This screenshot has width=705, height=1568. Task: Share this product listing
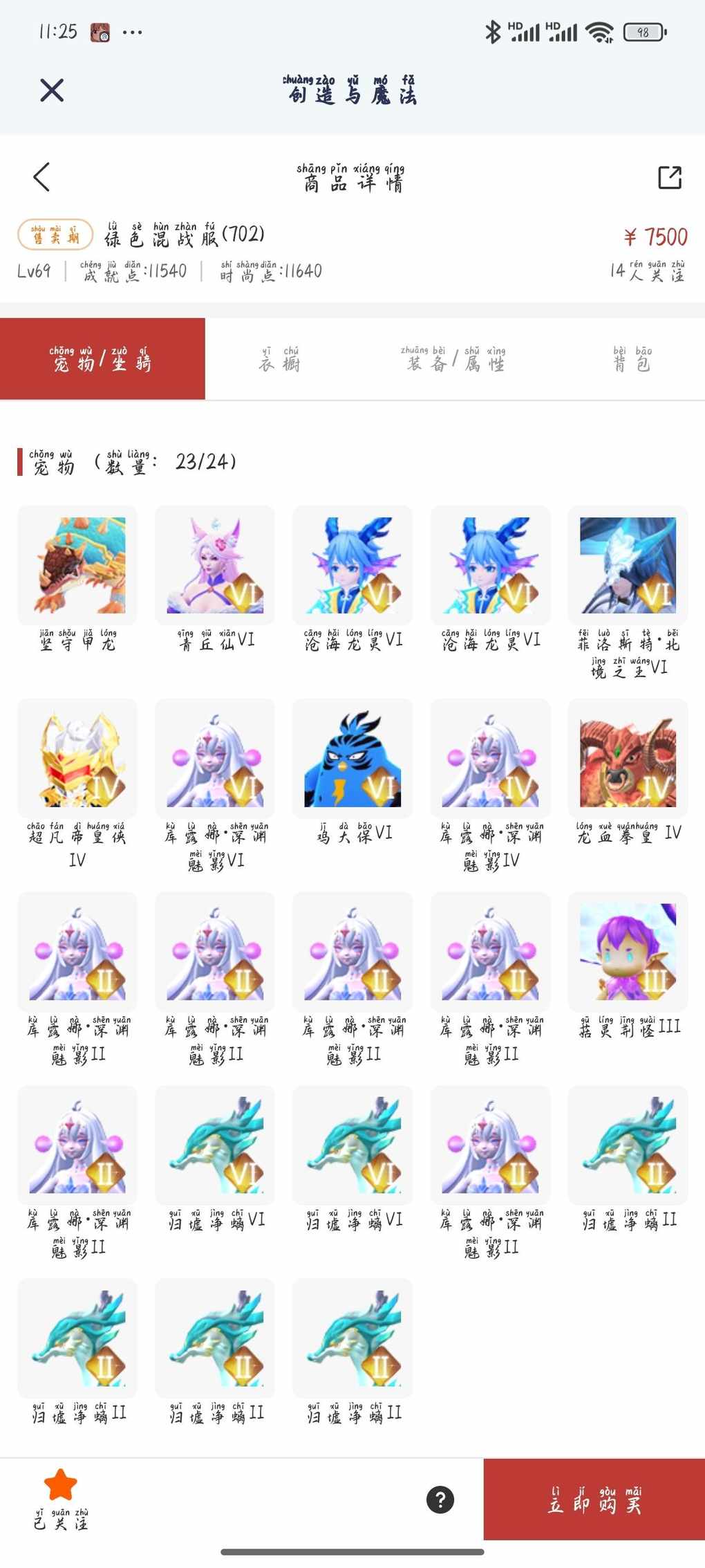click(x=669, y=177)
